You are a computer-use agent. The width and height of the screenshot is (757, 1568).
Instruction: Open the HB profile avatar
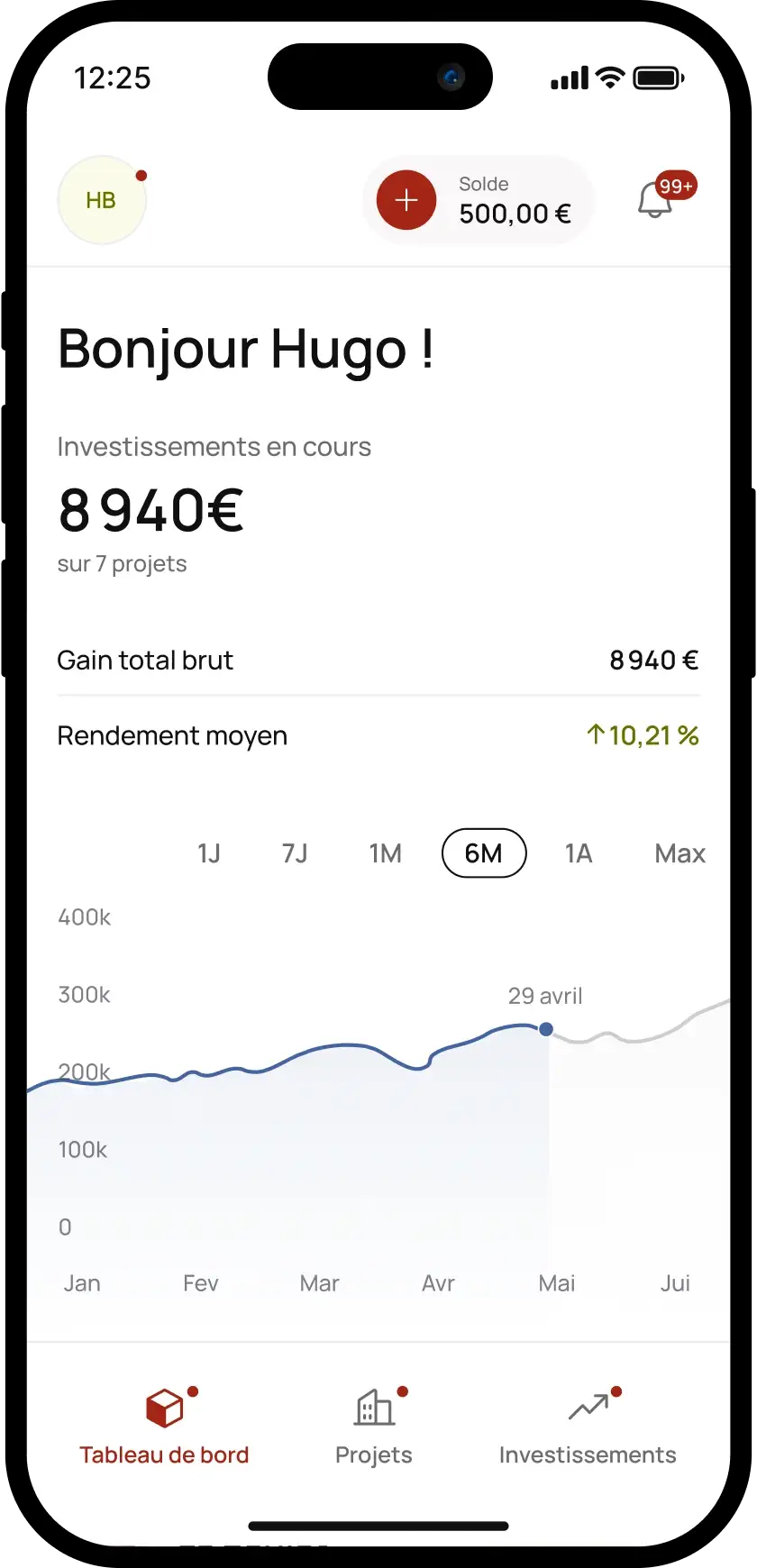coord(101,200)
